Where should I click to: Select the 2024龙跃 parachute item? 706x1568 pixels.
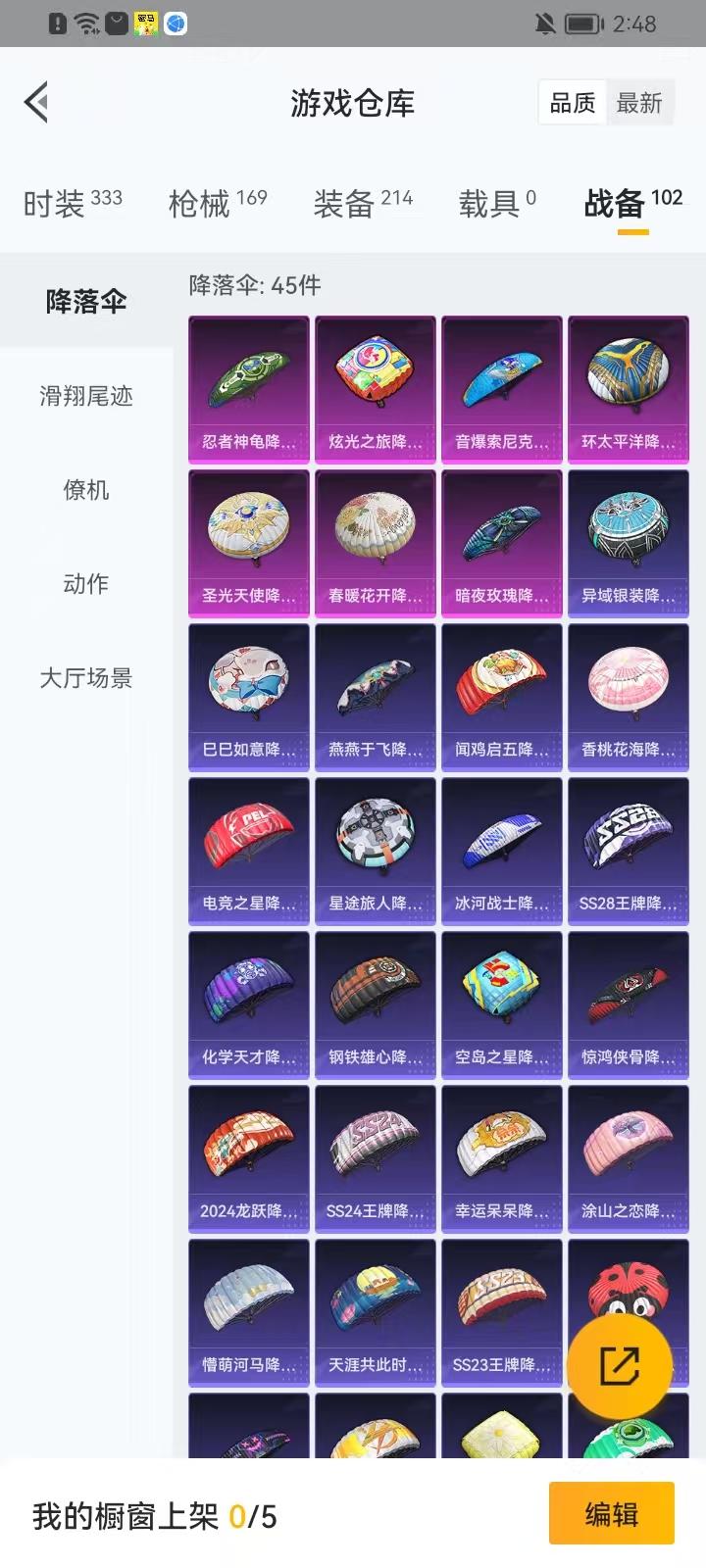tap(248, 1158)
